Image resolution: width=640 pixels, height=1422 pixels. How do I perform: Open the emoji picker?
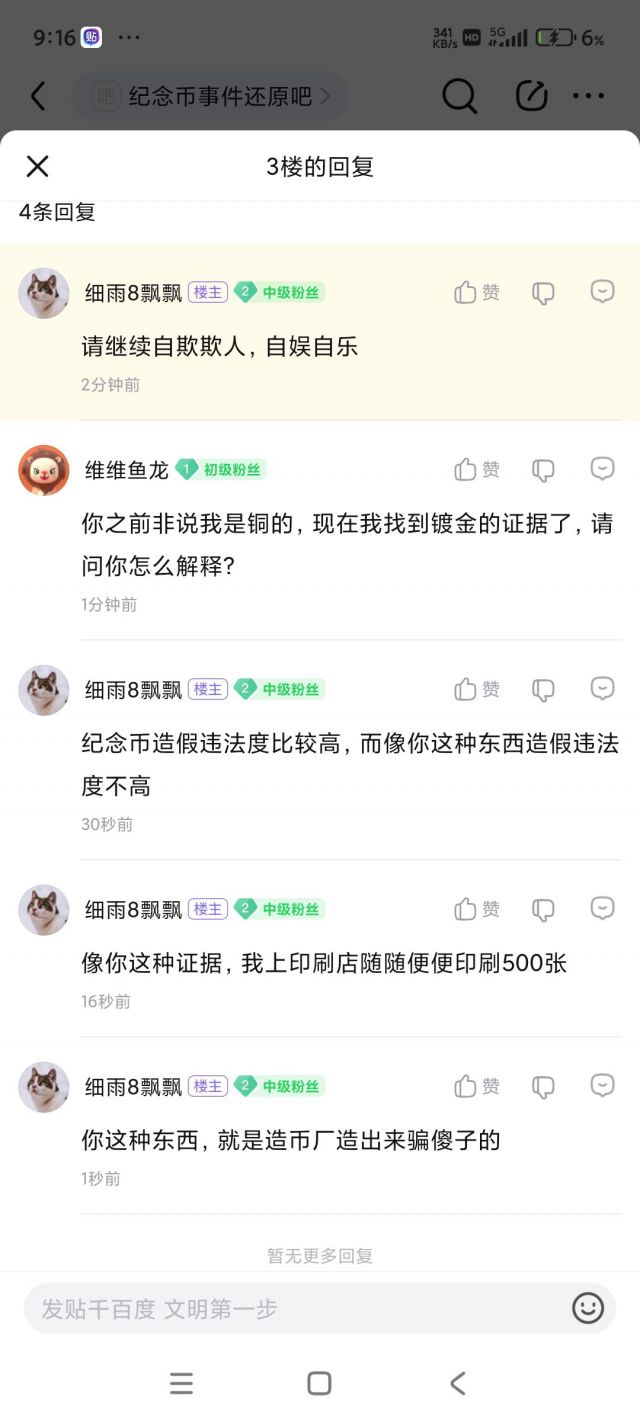coord(588,1308)
